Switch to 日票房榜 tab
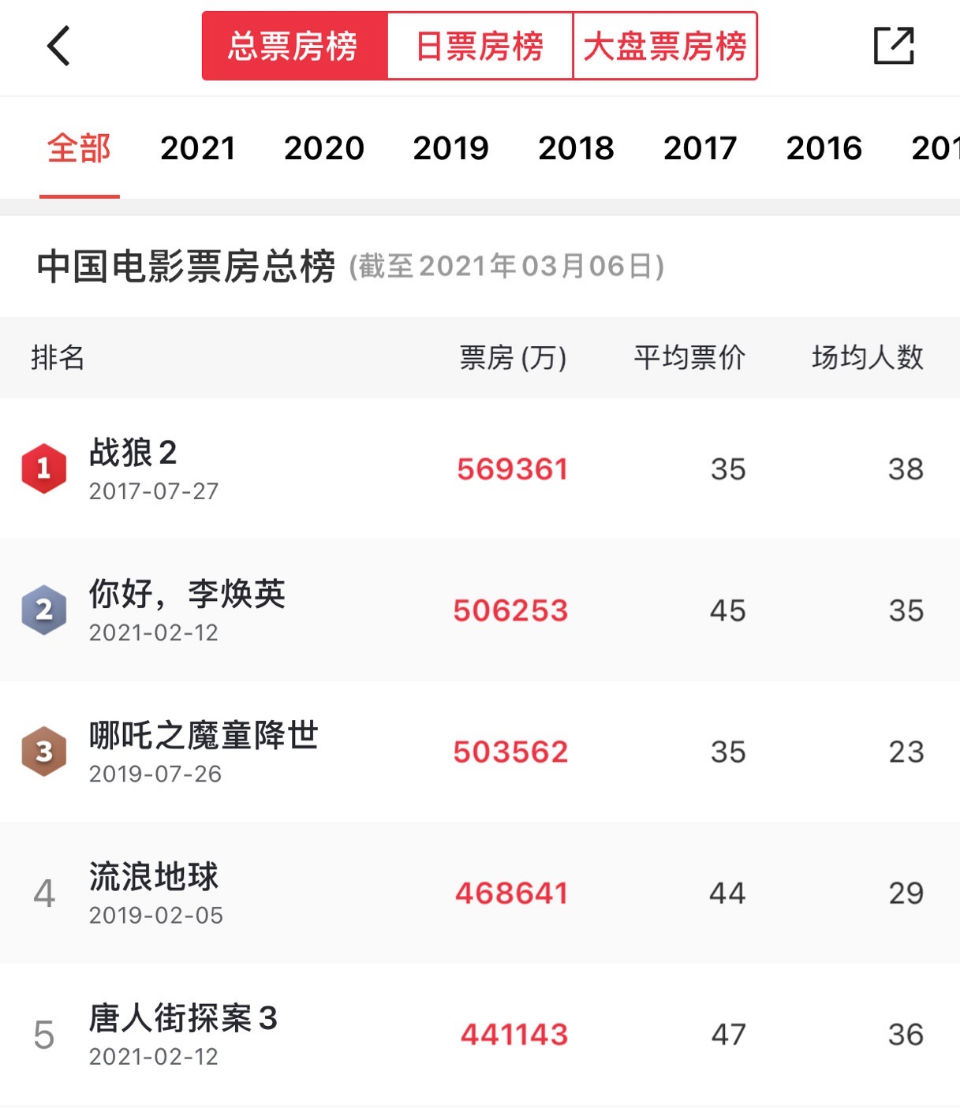The width and height of the screenshot is (960, 1108). (x=477, y=45)
